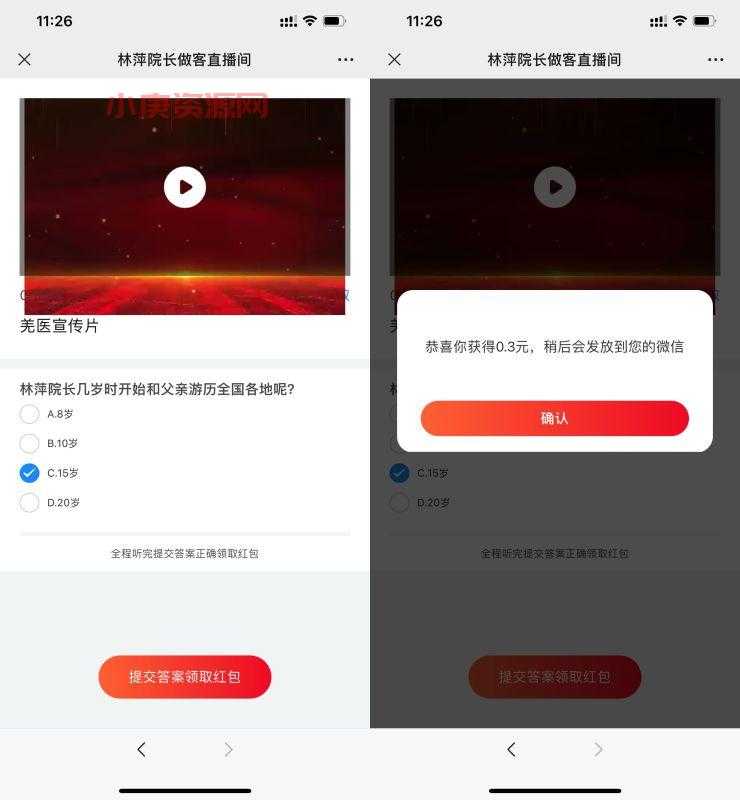Open the ... more options menu
The height and width of the screenshot is (800, 740).
(344, 60)
